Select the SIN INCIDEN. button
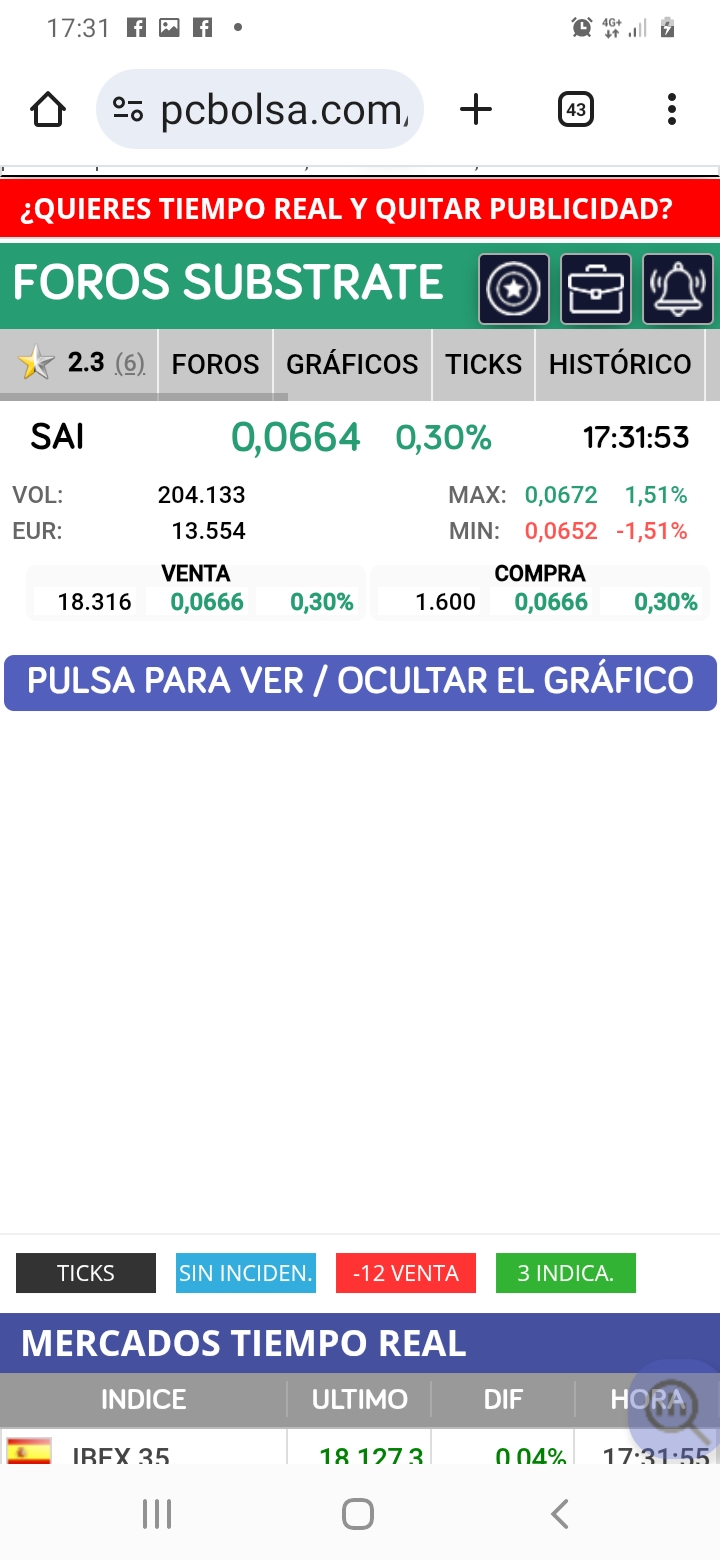 (246, 1273)
